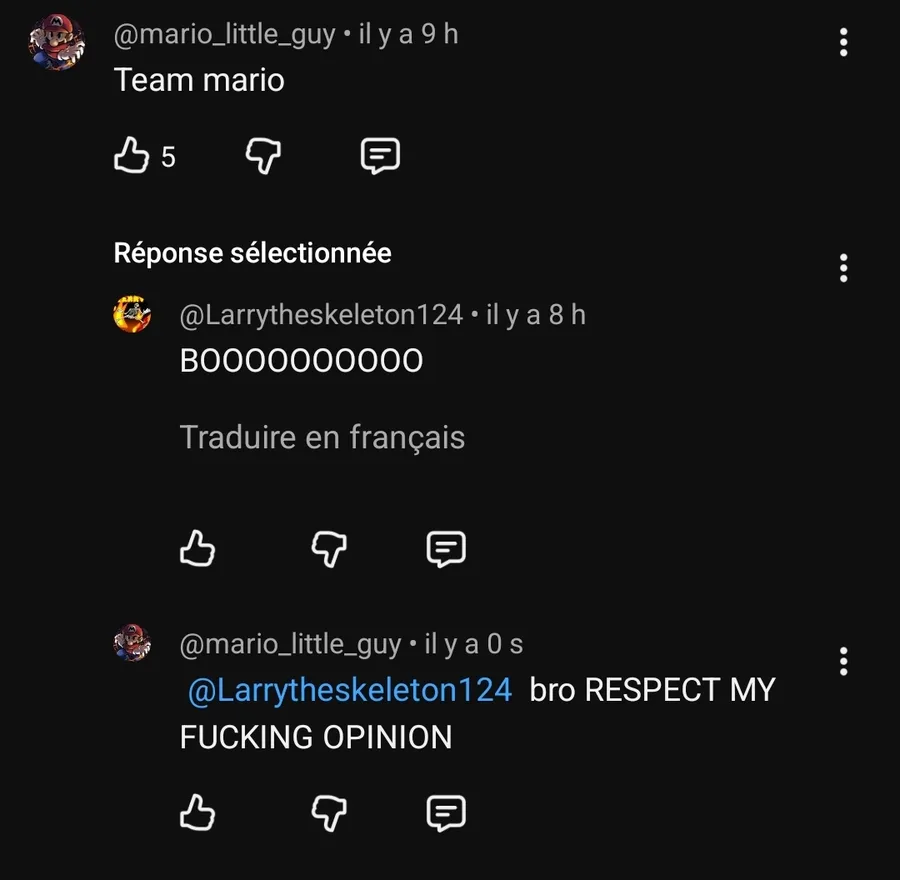The width and height of the screenshot is (900, 880).
Task: Open options menu for "Team mario" comment
Action: 843,42
